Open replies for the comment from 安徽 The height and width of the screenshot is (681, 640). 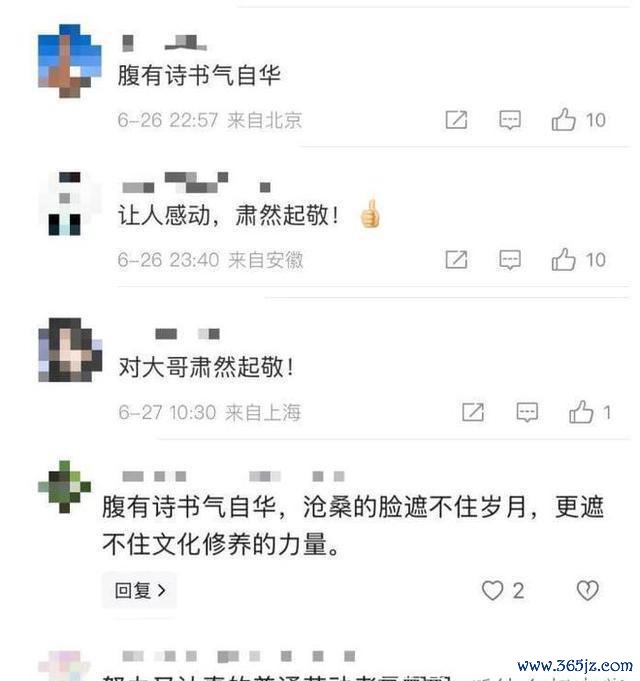tap(510, 260)
